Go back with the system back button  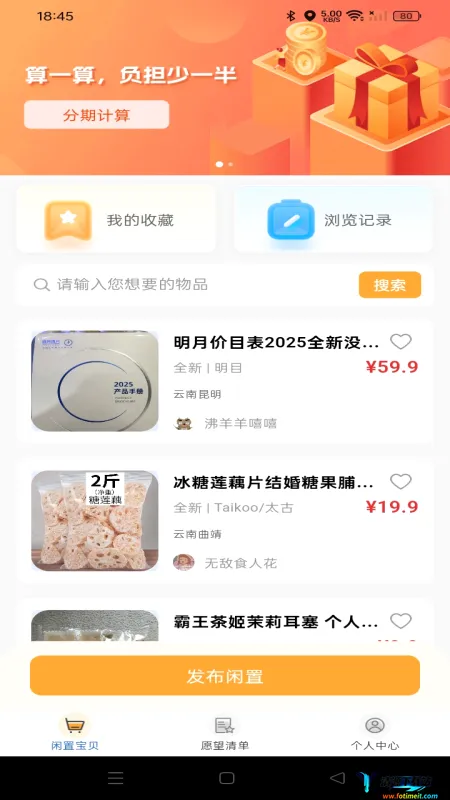(x=337, y=778)
